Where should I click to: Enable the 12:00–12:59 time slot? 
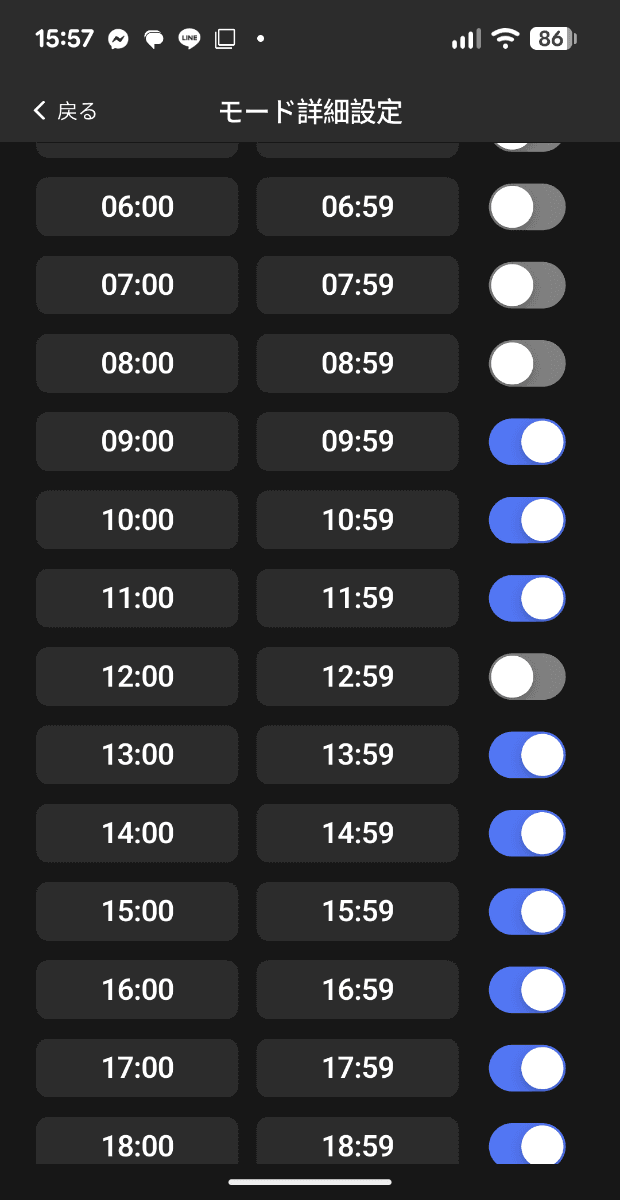(x=527, y=676)
